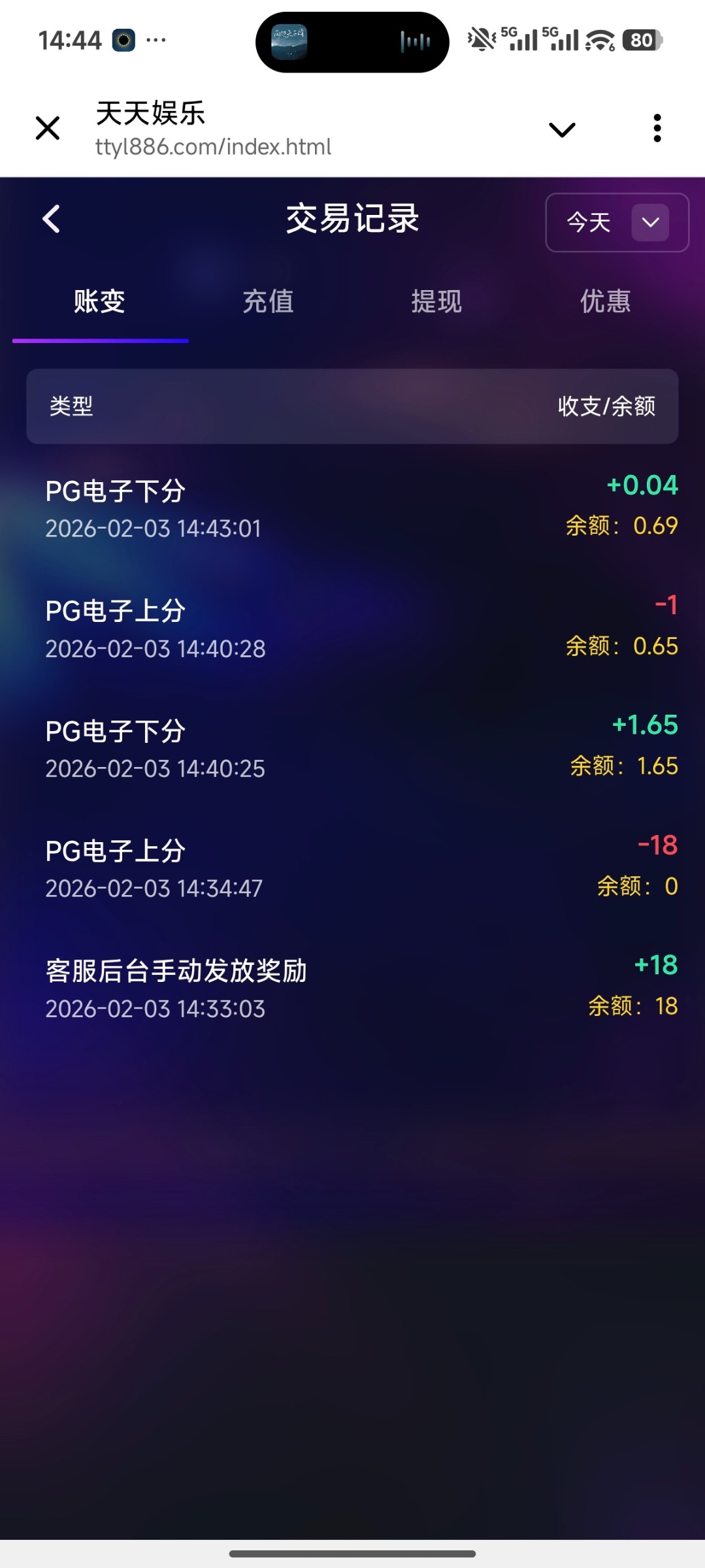Open the three-dot overflow menu

click(657, 128)
